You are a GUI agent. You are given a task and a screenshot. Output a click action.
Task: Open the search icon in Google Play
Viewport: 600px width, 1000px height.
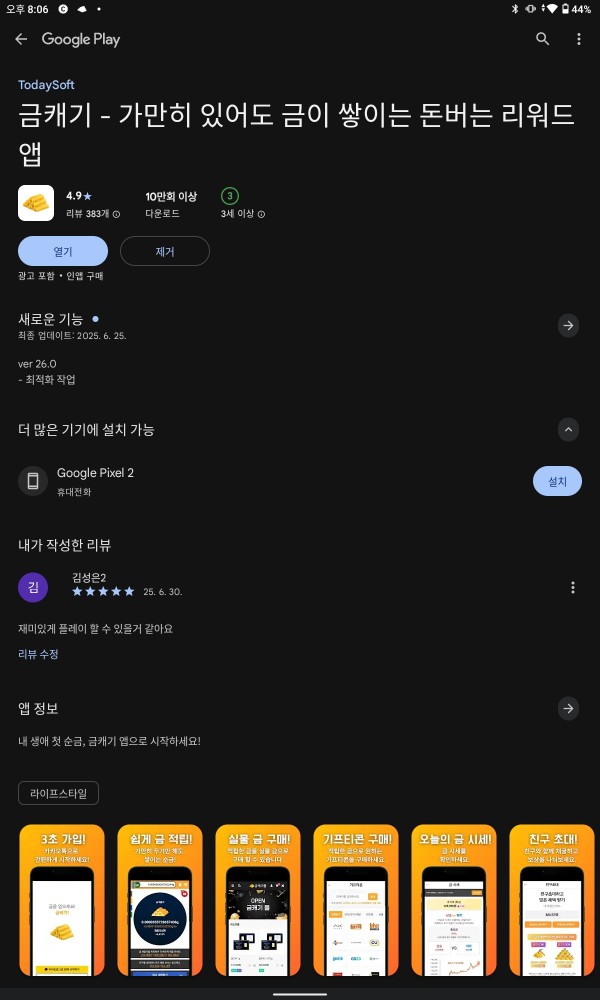click(x=543, y=39)
